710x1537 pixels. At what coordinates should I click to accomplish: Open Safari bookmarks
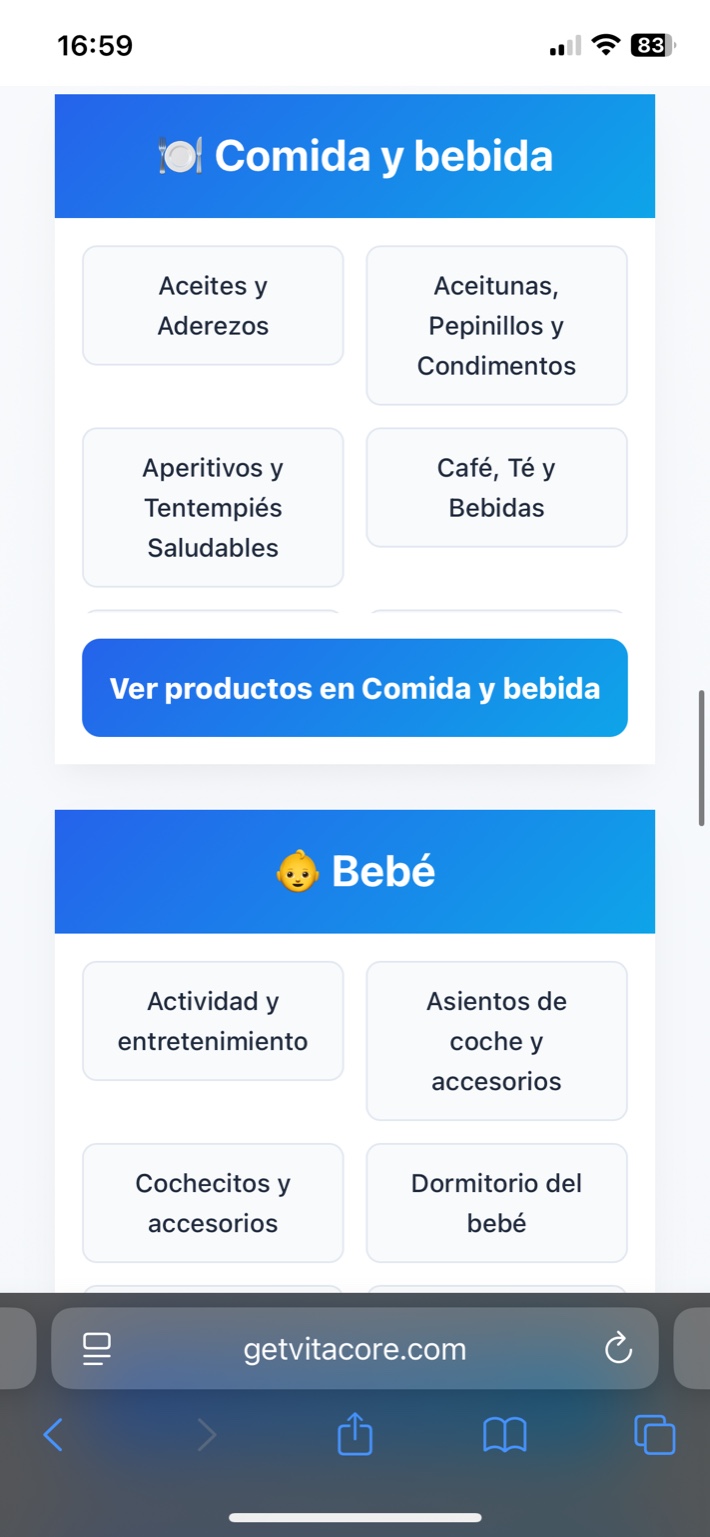[505, 1436]
